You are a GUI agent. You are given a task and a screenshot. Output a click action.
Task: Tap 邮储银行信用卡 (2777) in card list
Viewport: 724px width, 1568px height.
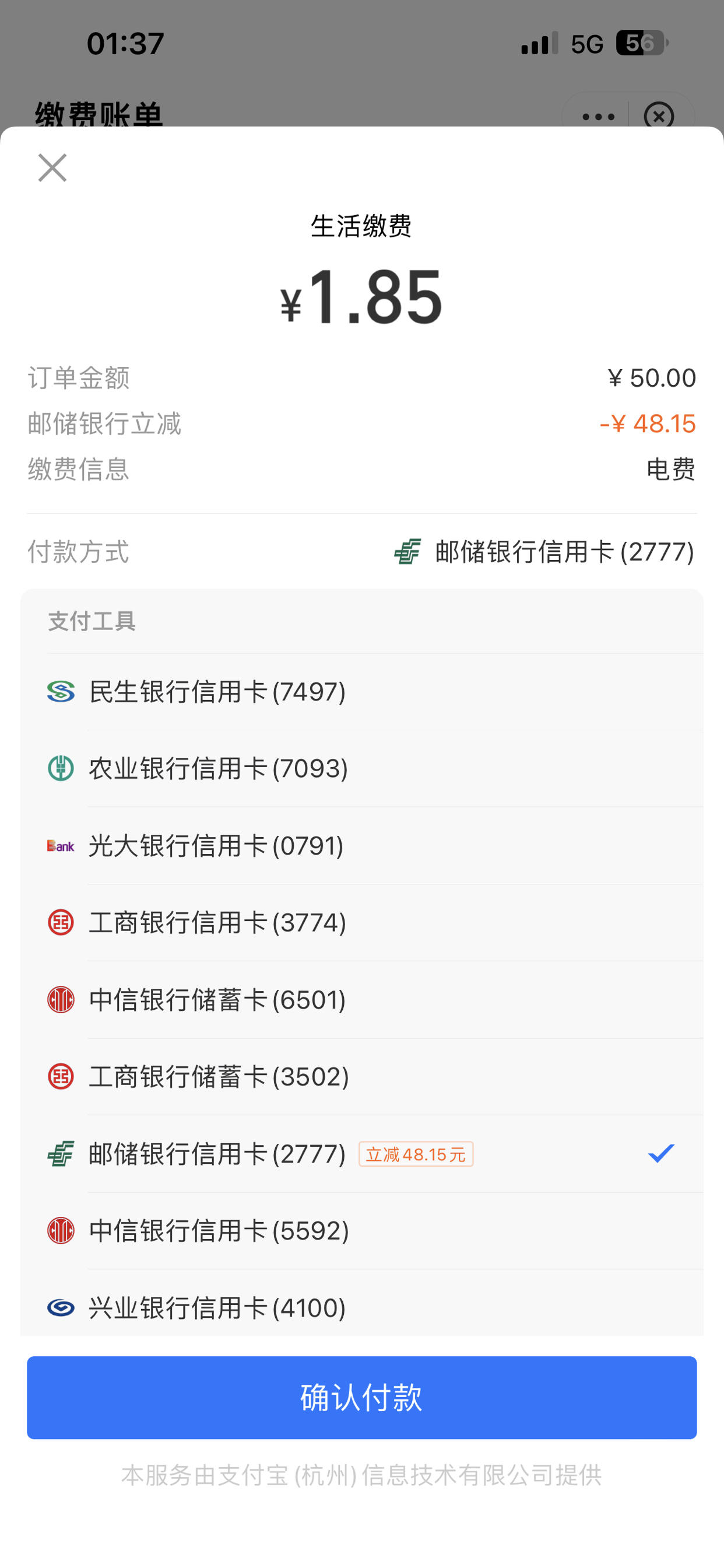362,1153
